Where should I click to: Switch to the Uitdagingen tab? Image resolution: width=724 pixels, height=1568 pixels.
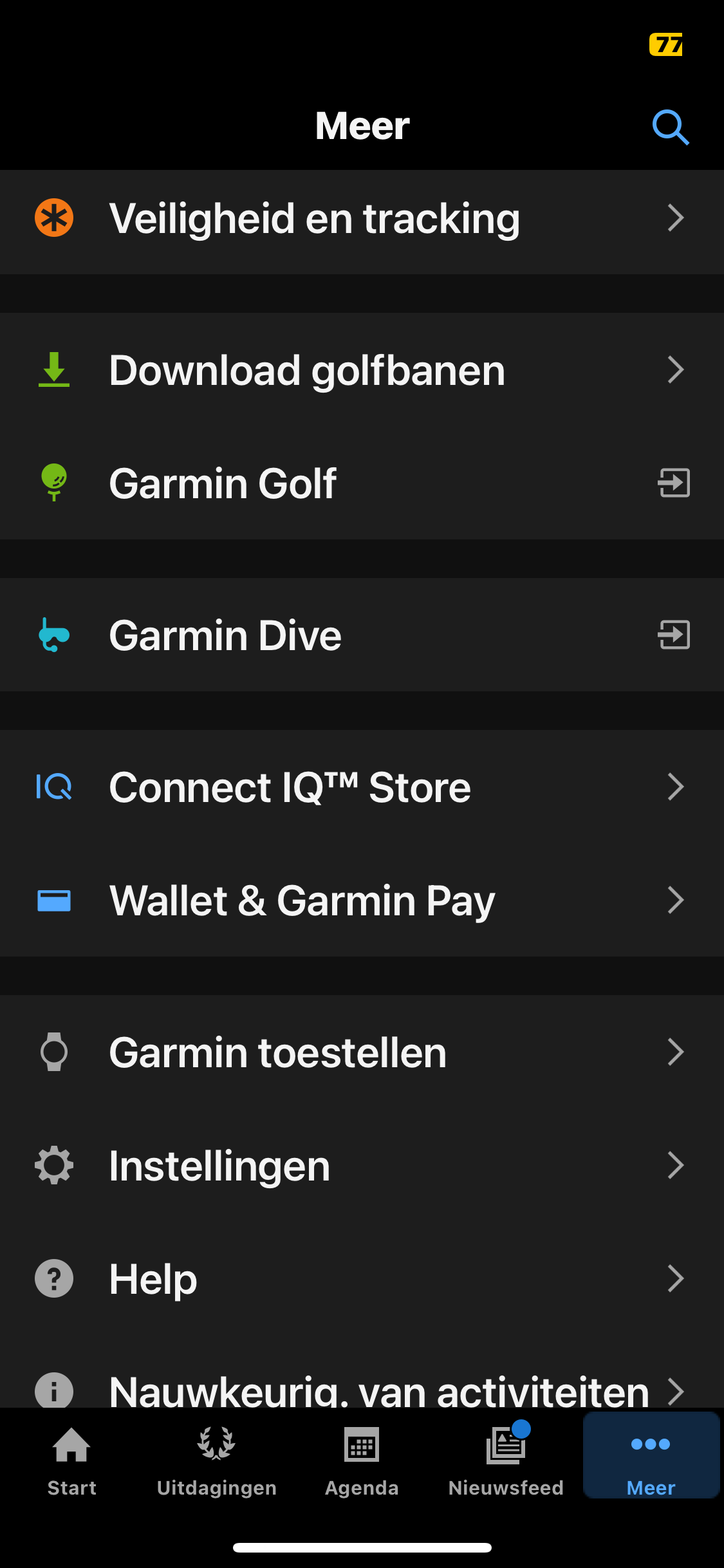tap(217, 1461)
